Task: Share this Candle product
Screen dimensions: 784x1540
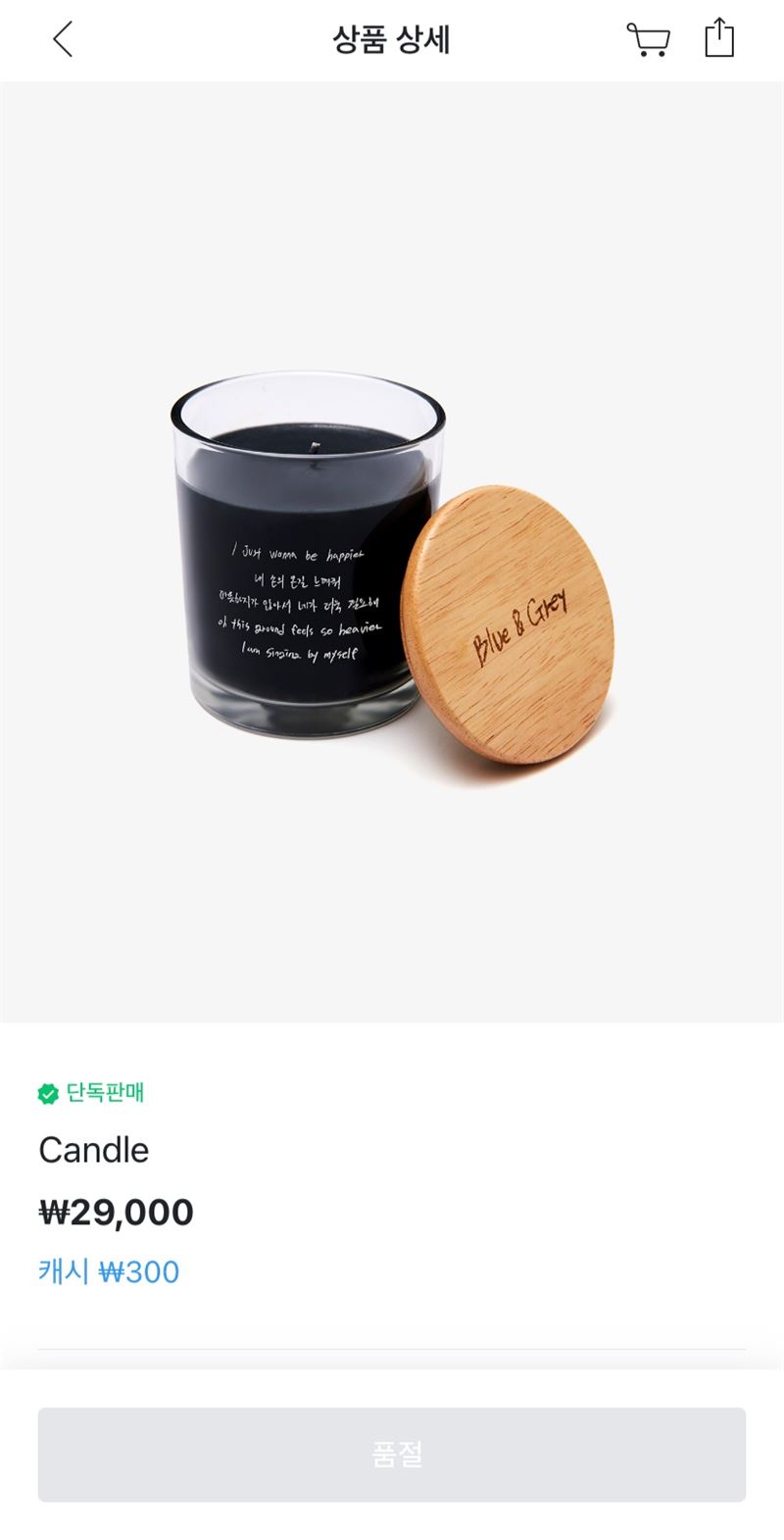Action: [x=719, y=39]
